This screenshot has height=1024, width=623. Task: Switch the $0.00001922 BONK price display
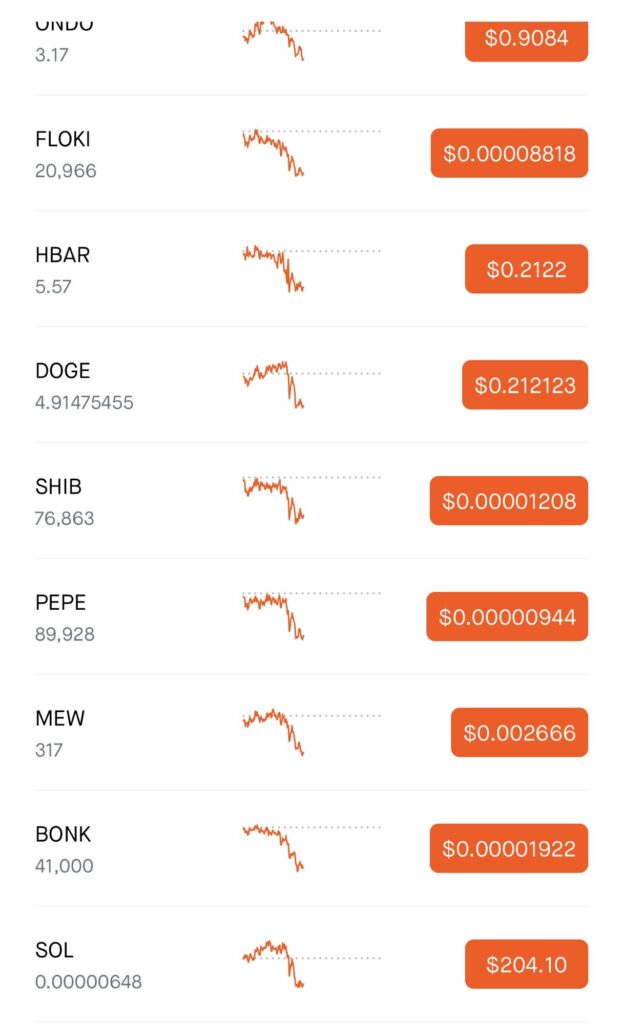509,849
